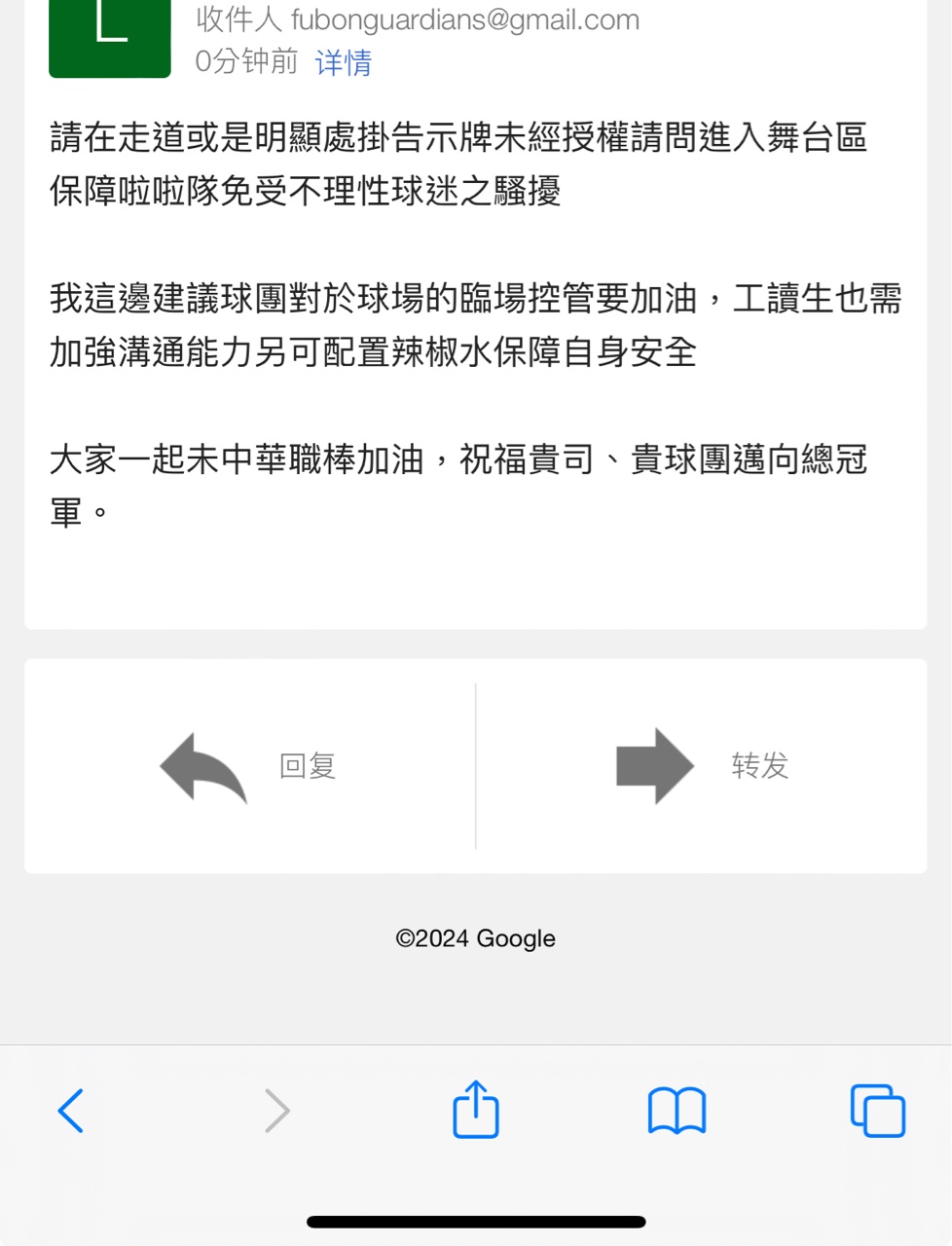Image resolution: width=952 pixels, height=1246 pixels.
Task: Go back to the previous page
Action: tap(71, 1111)
